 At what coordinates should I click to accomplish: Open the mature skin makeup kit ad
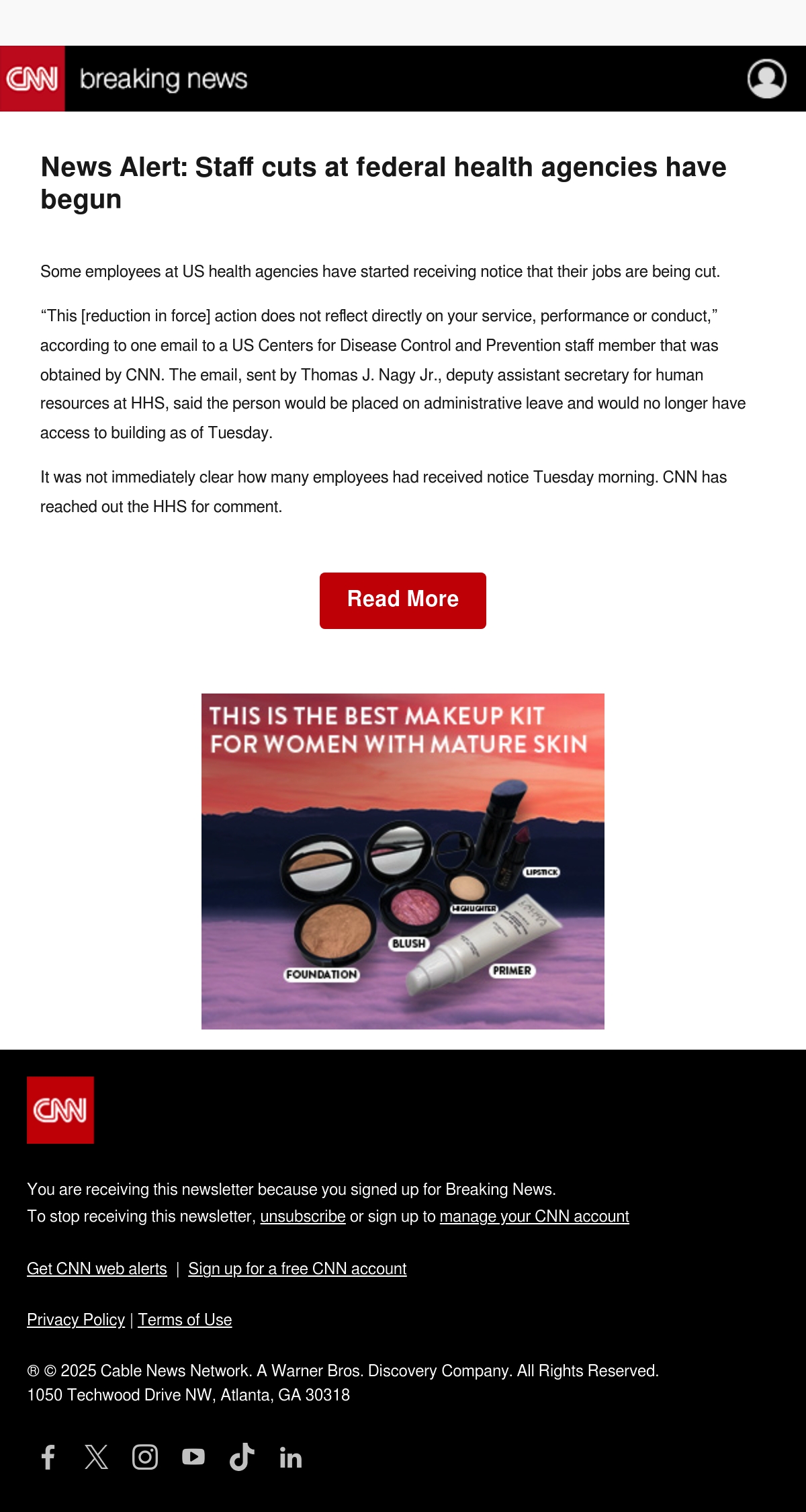coord(403,861)
